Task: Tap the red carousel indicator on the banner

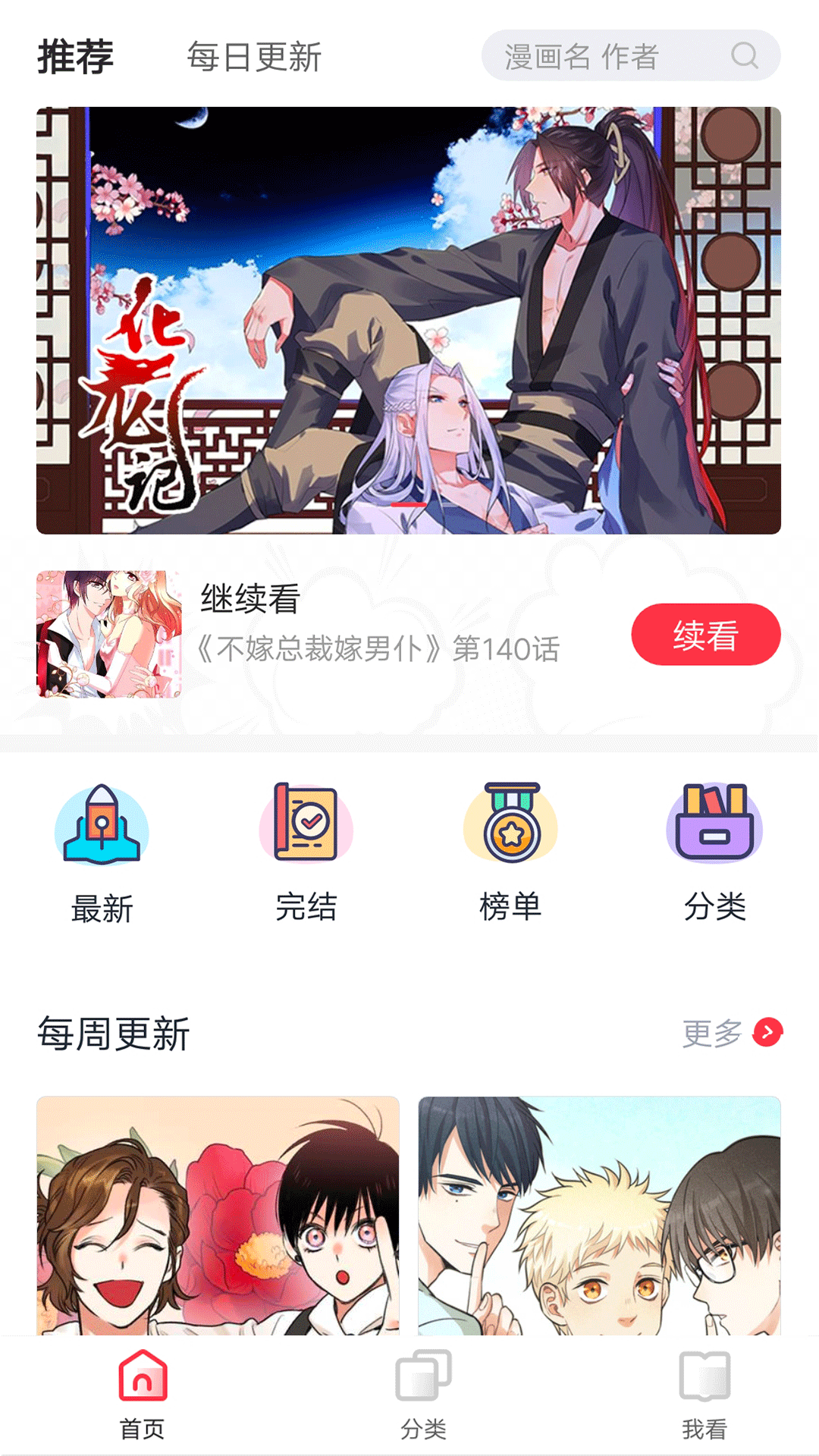Action: click(409, 504)
